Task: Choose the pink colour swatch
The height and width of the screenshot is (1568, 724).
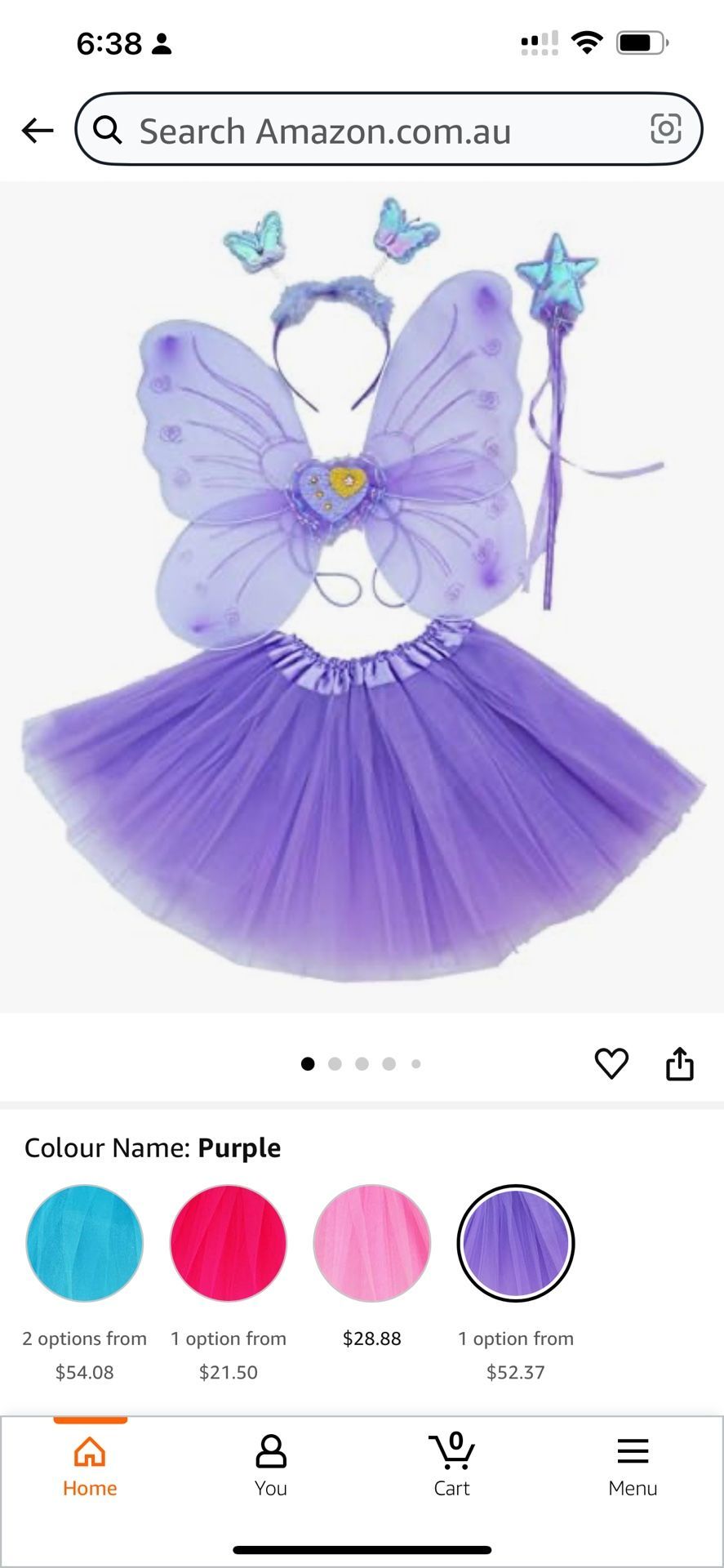Action: (x=372, y=1243)
